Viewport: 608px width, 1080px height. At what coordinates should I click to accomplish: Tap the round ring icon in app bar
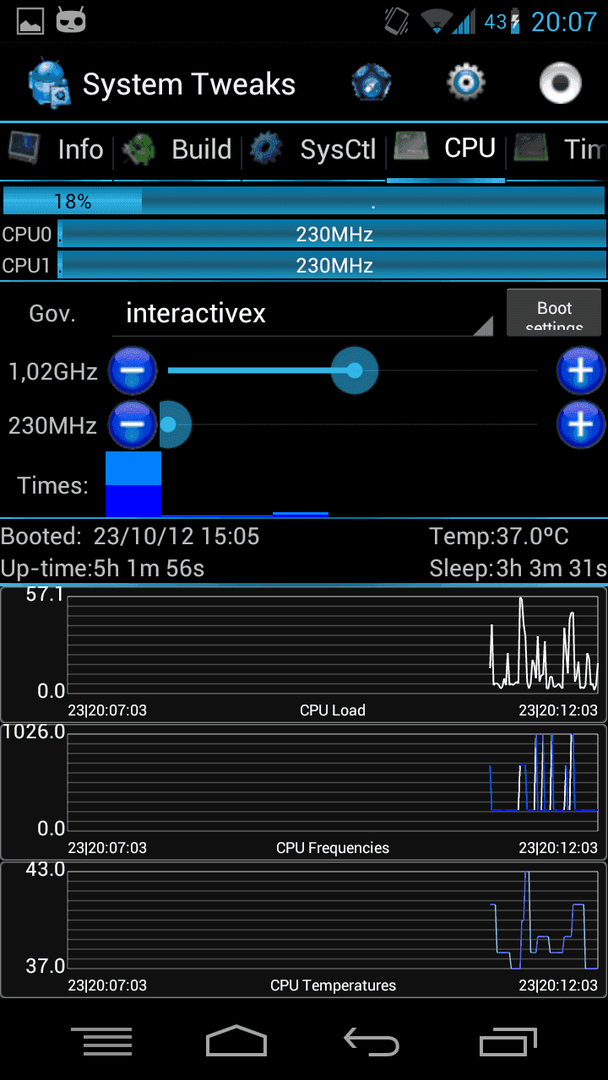click(x=560, y=83)
